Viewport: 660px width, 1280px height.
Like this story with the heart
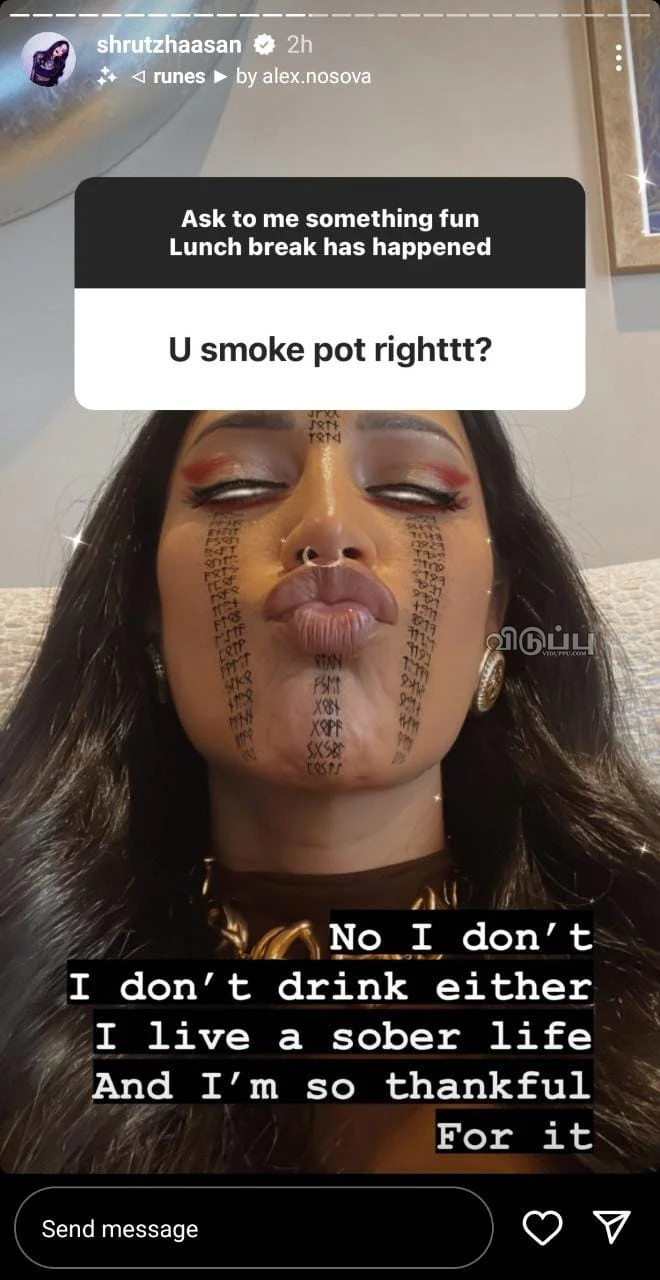543,1227
